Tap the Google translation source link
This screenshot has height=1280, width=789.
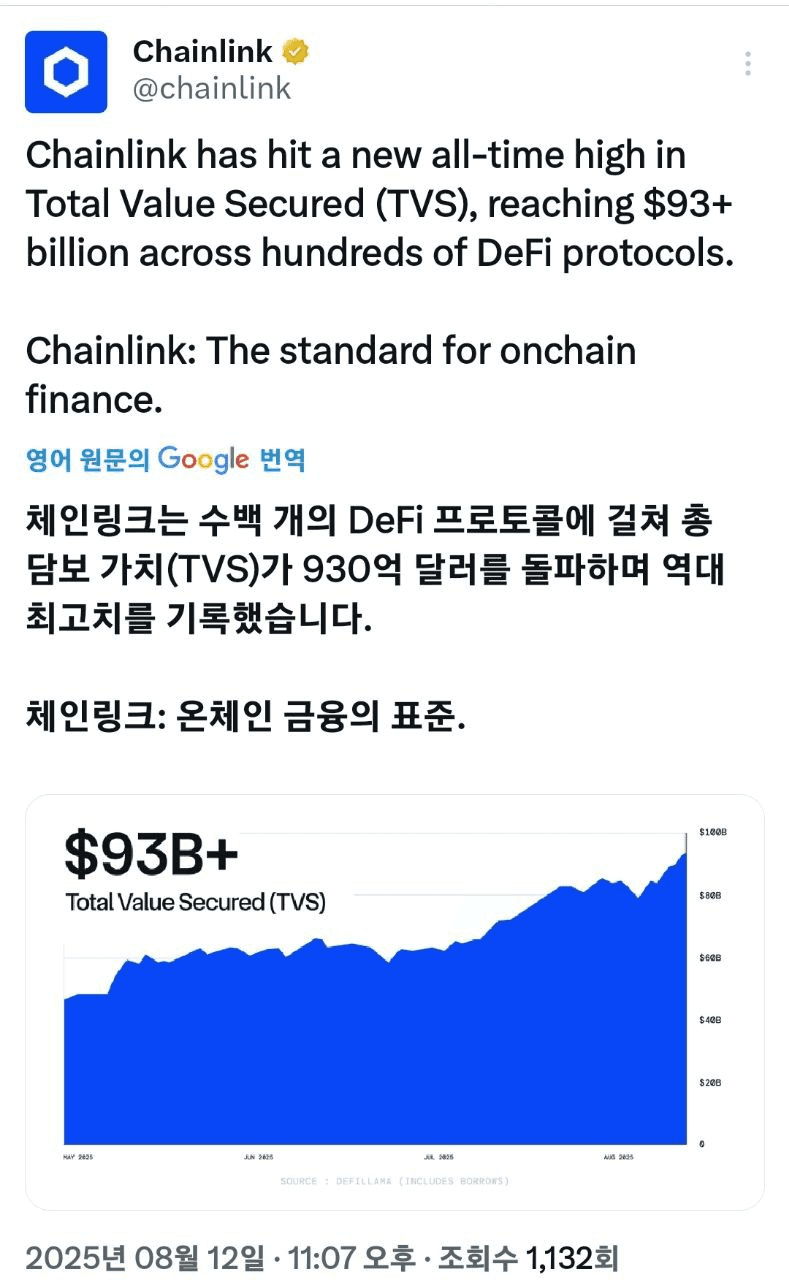tap(165, 460)
